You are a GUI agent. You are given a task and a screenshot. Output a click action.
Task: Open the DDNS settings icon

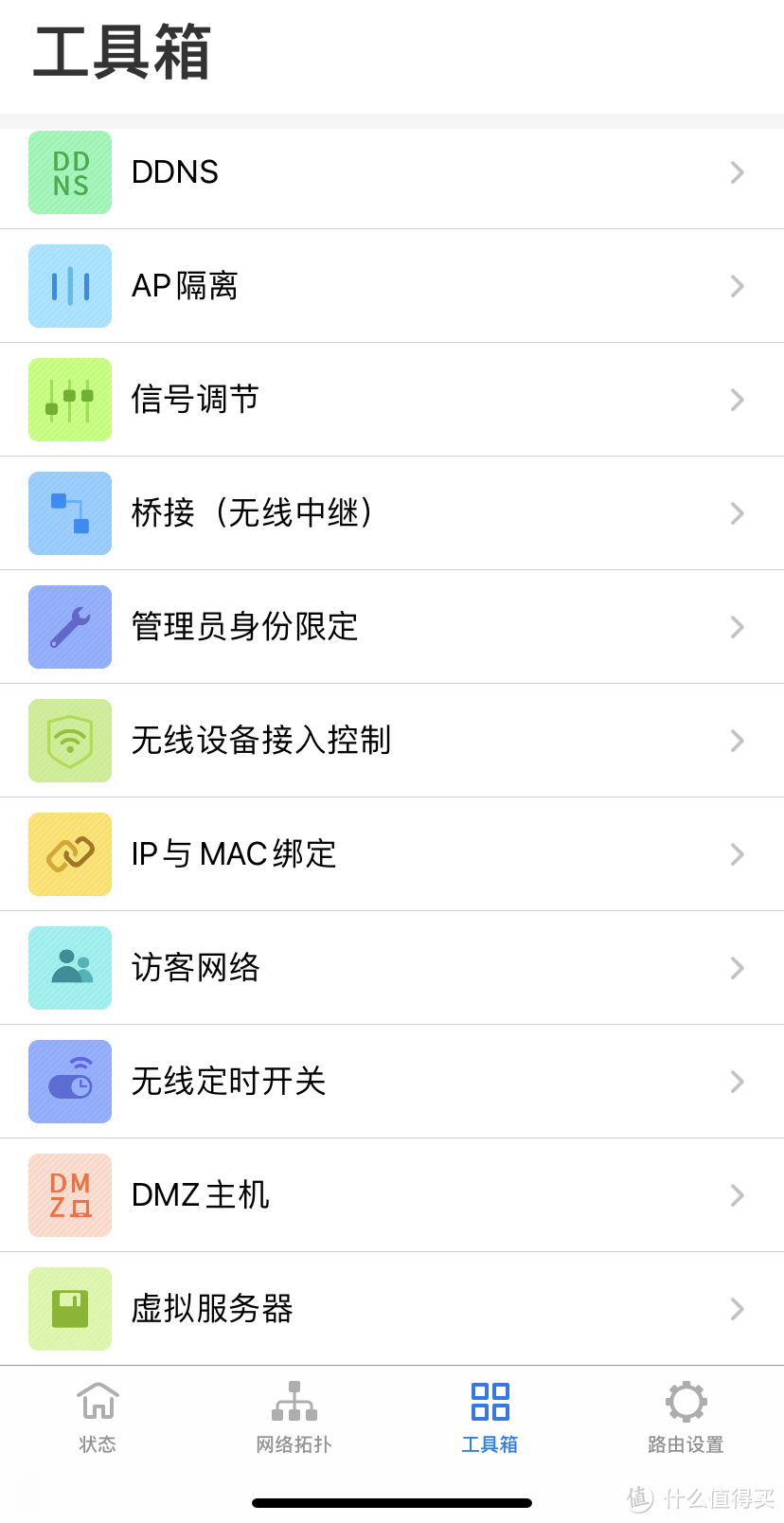(70, 172)
